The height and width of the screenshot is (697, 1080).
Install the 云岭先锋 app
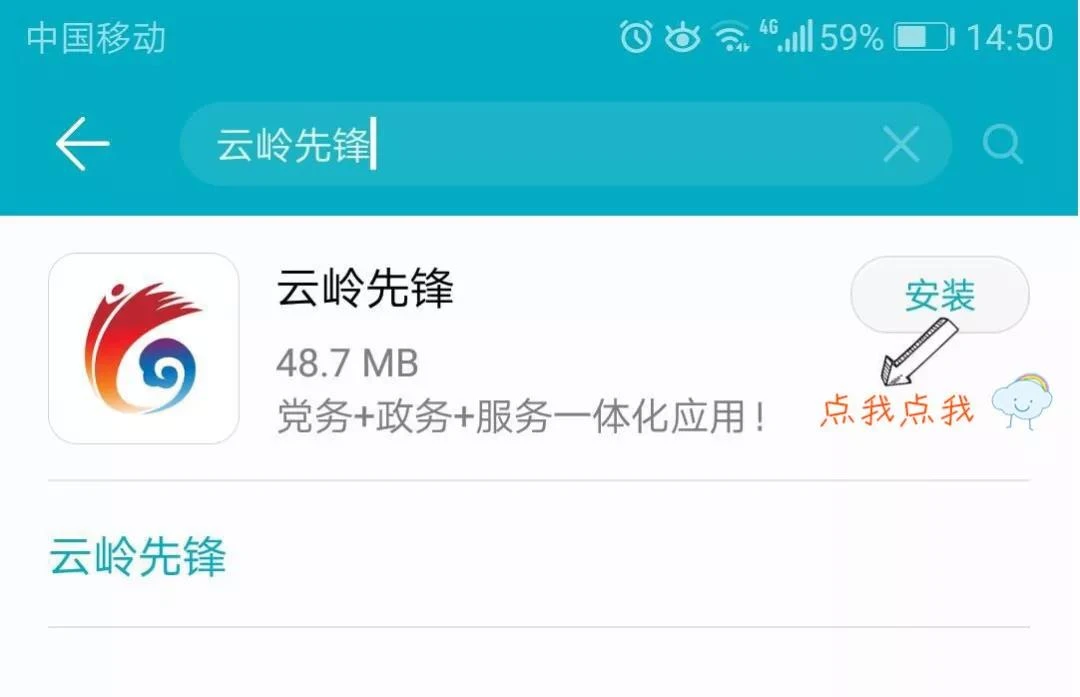[x=939, y=296]
